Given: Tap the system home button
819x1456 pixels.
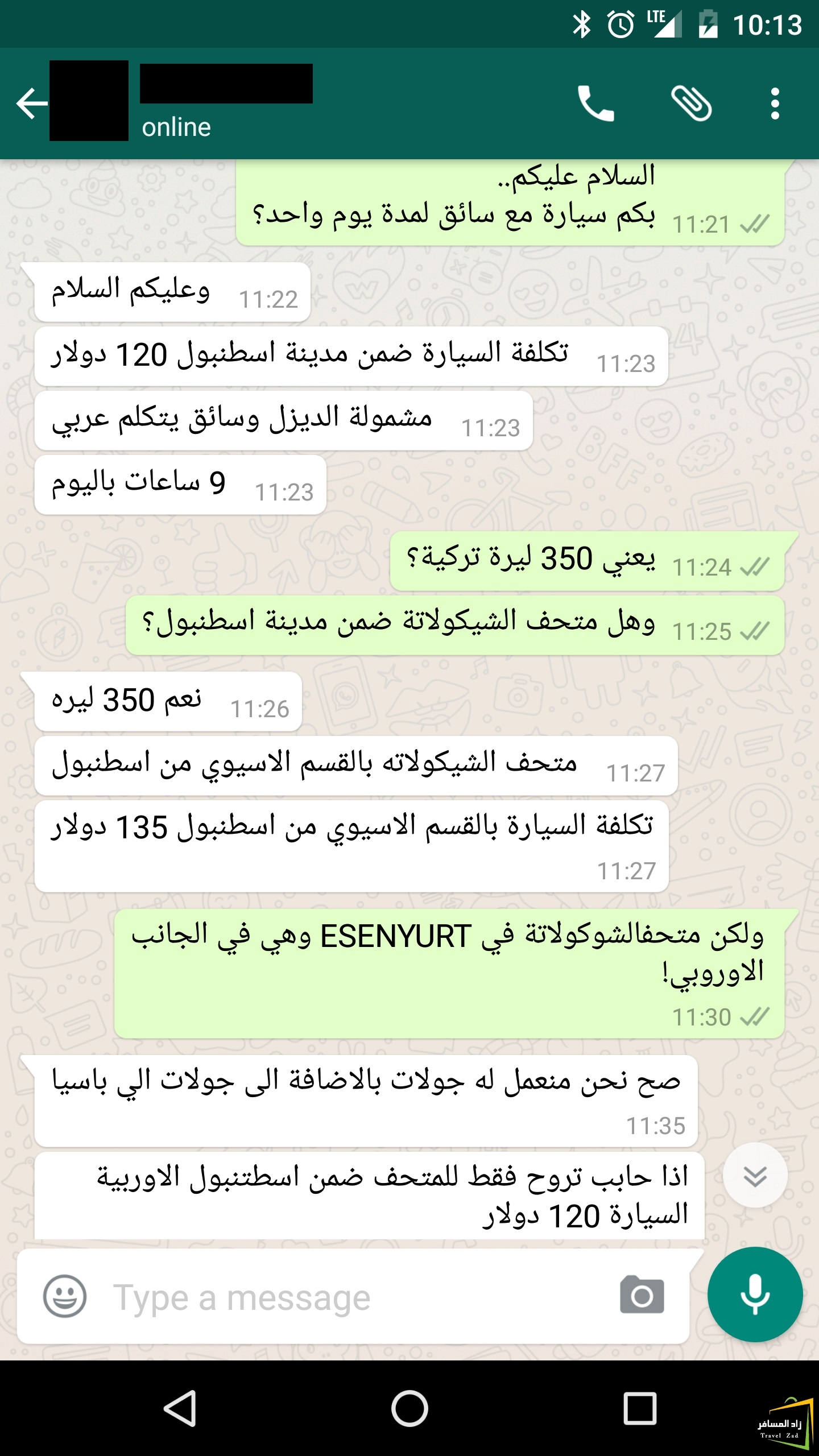Looking at the screenshot, I should (409, 1408).
